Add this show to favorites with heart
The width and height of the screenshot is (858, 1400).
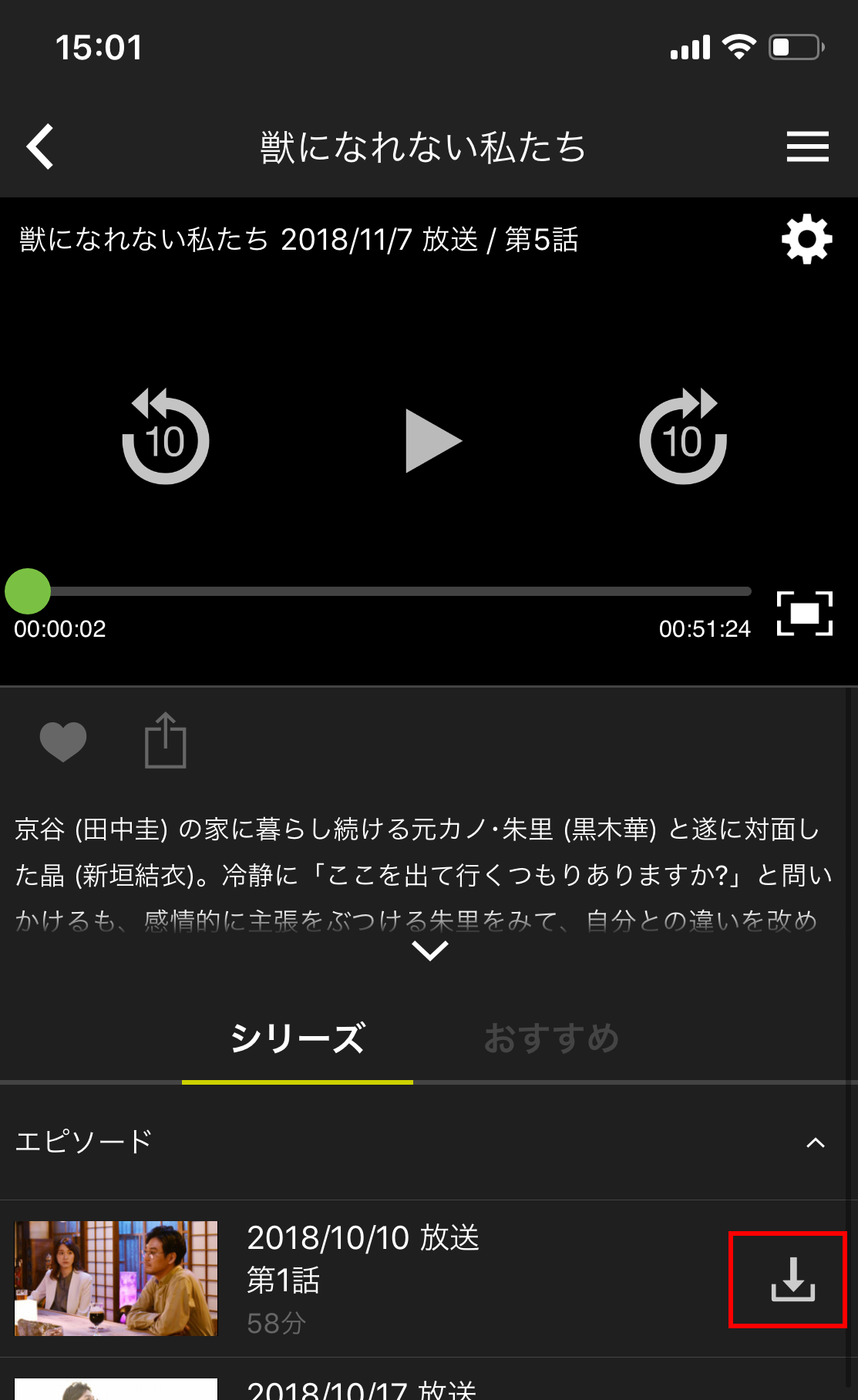[63, 742]
